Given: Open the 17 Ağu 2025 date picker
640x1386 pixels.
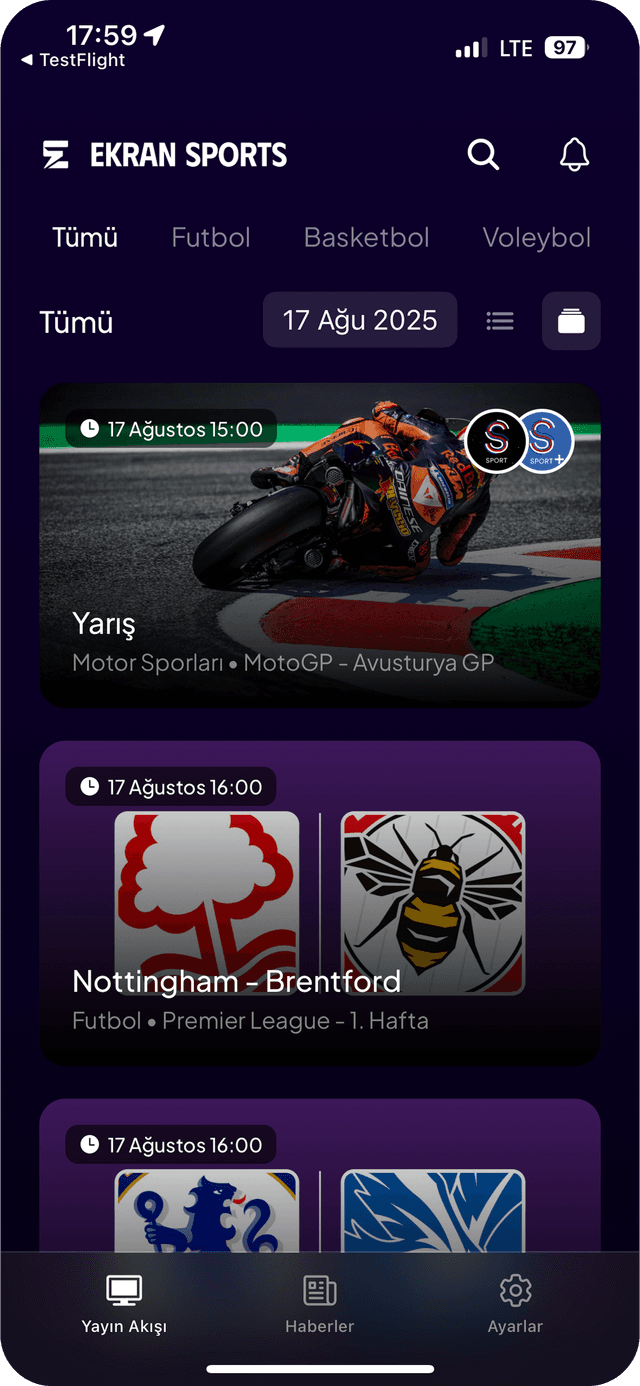Looking at the screenshot, I should point(360,320).
